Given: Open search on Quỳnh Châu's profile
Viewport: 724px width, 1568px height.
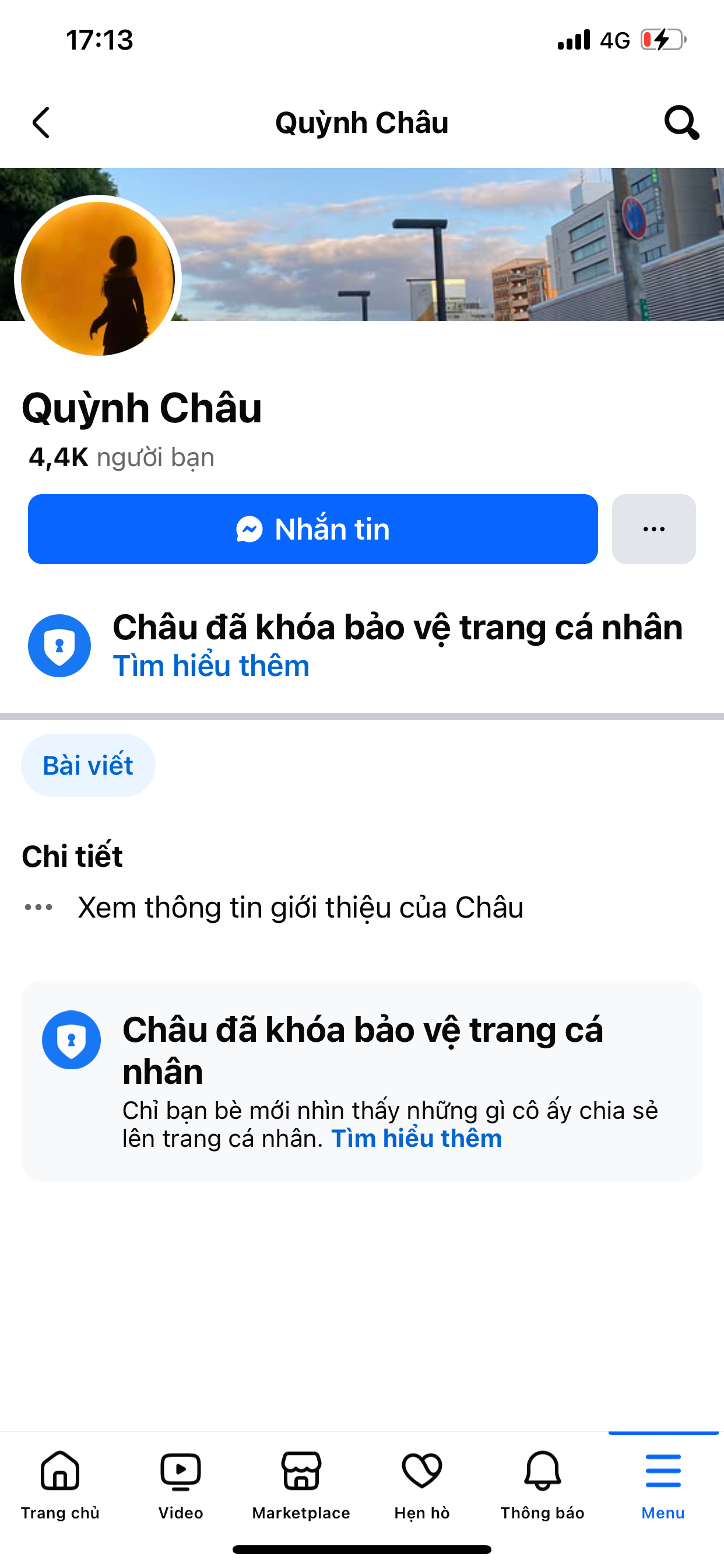Looking at the screenshot, I should tap(681, 123).
